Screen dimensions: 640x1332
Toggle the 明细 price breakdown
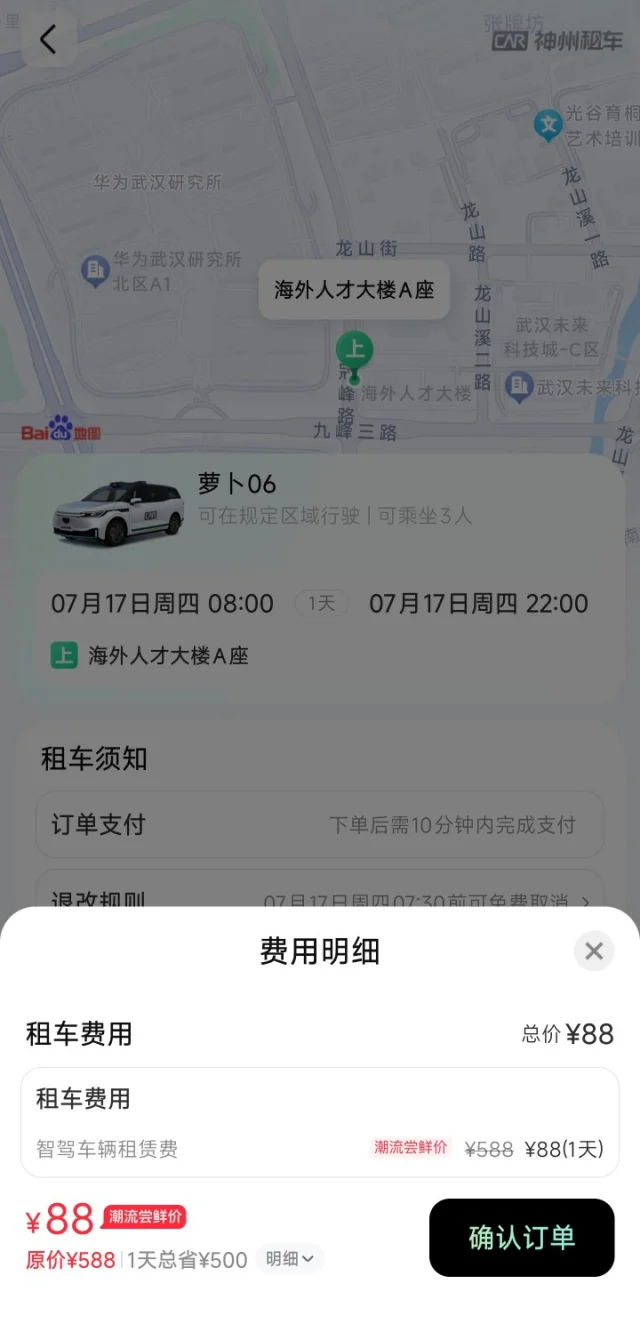click(290, 1259)
